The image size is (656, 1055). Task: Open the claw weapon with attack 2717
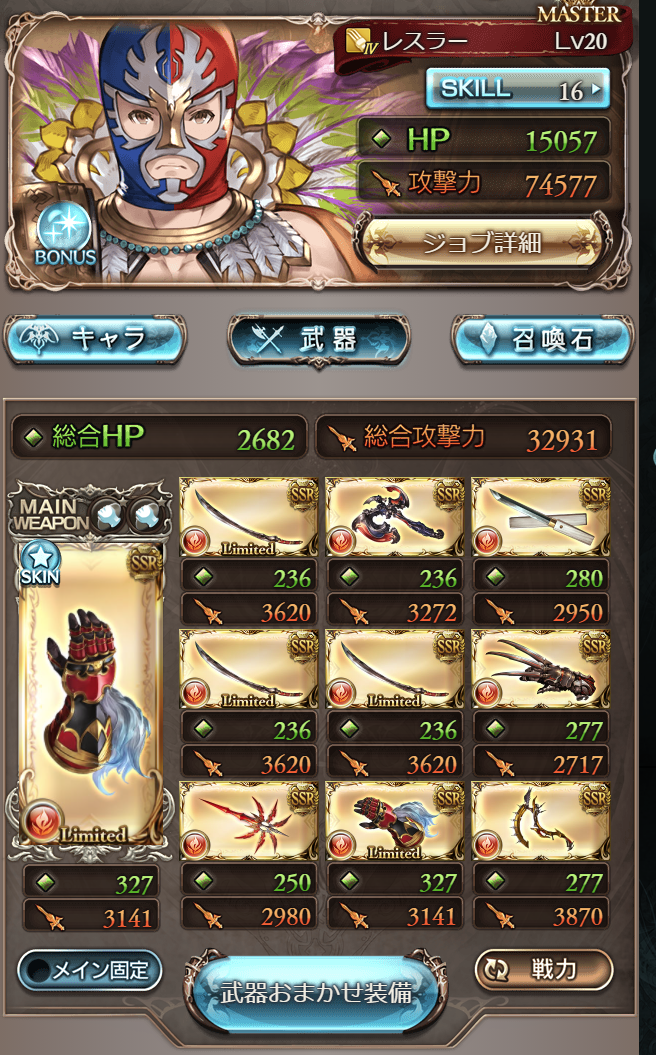(x=541, y=669)
